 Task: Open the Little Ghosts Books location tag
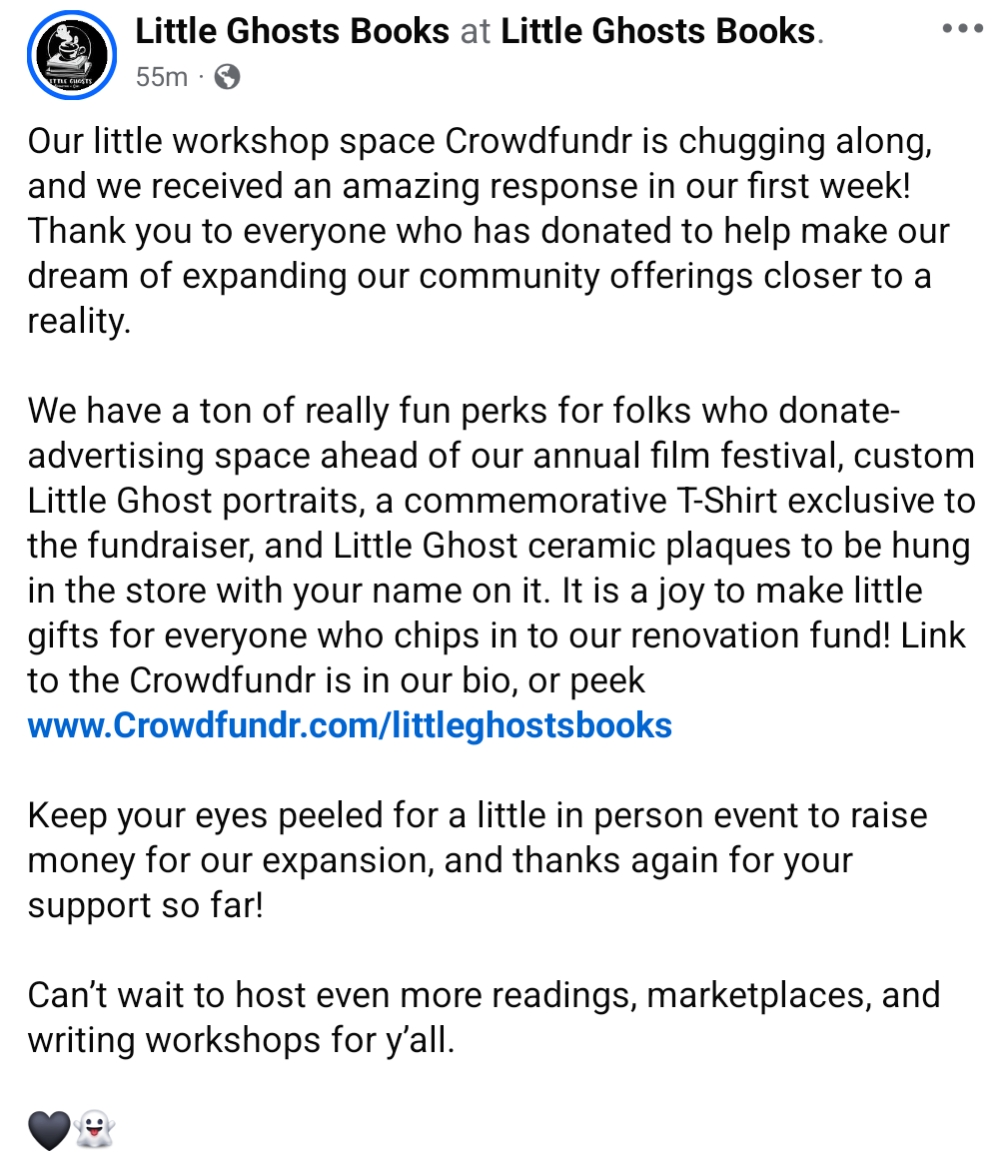tap(658, 32)
